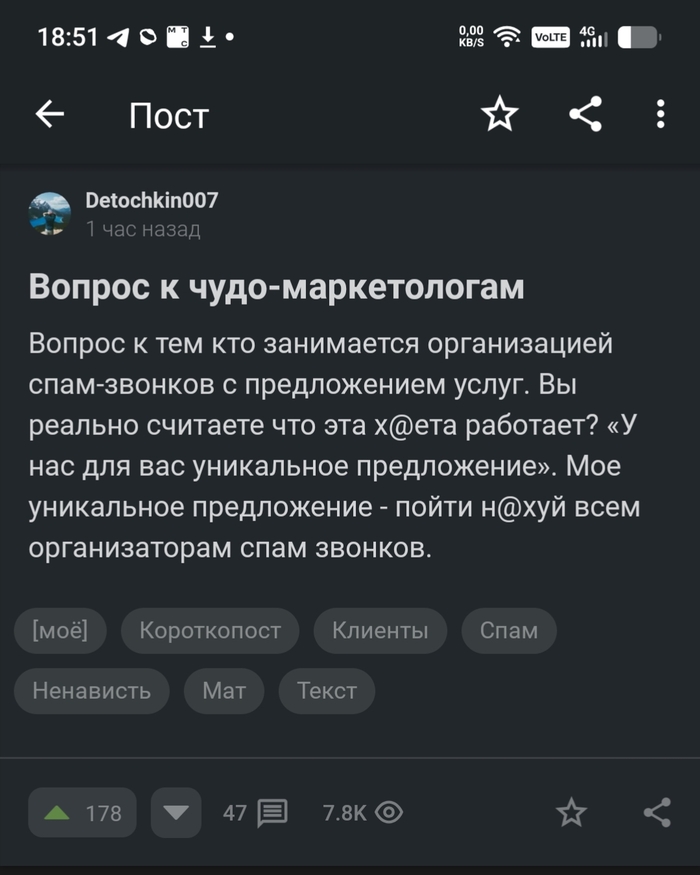
Task: Go back from the post screen
Action: pos(50,115)
